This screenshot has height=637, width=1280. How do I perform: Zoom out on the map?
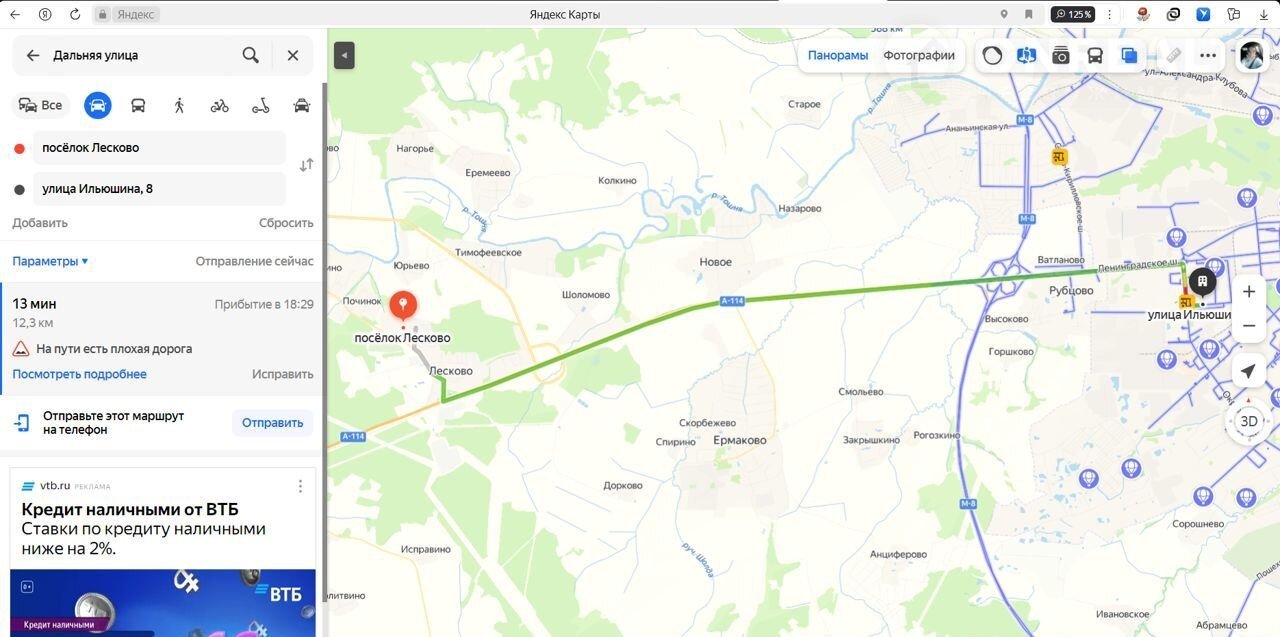[x=1249, y=326]
